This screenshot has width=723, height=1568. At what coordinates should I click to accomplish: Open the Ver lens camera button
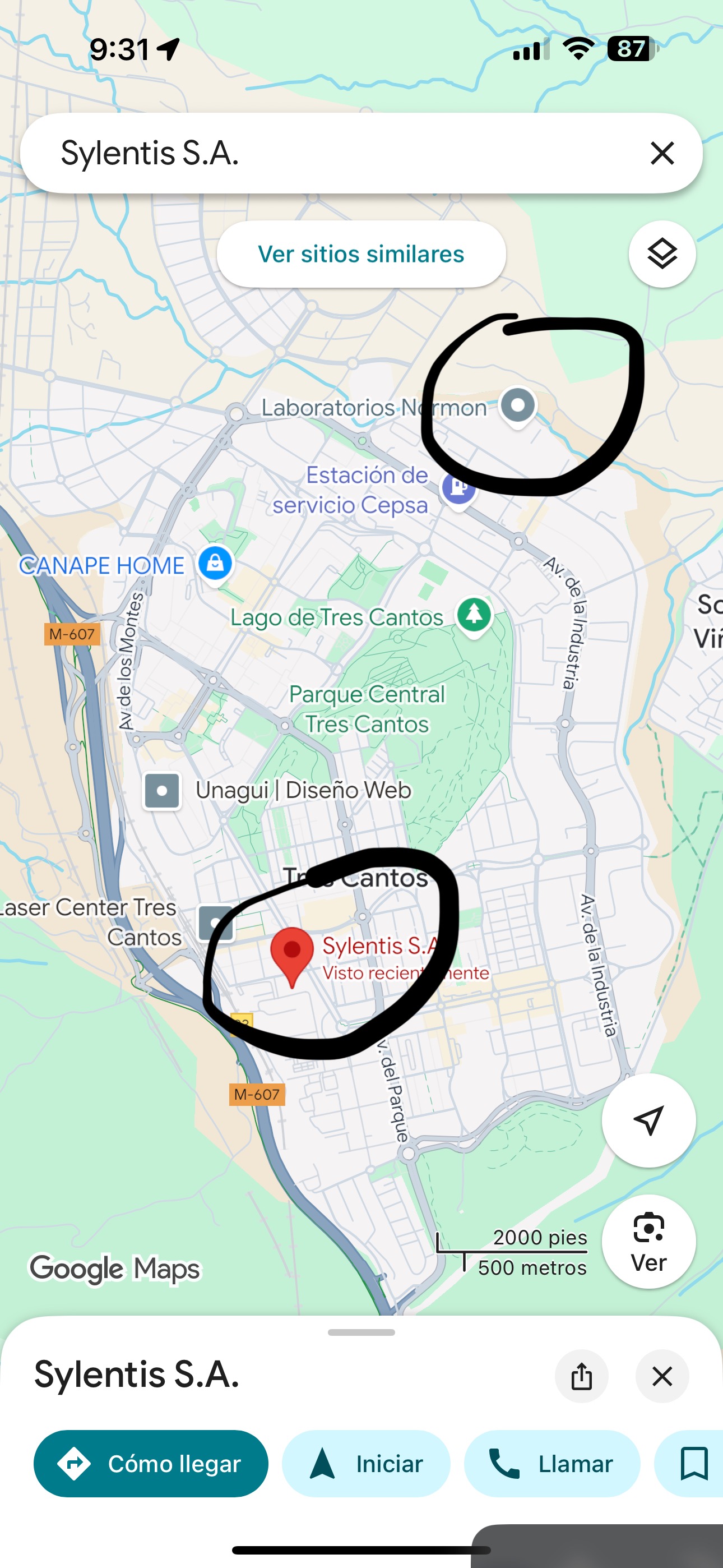click(648, 1242)
